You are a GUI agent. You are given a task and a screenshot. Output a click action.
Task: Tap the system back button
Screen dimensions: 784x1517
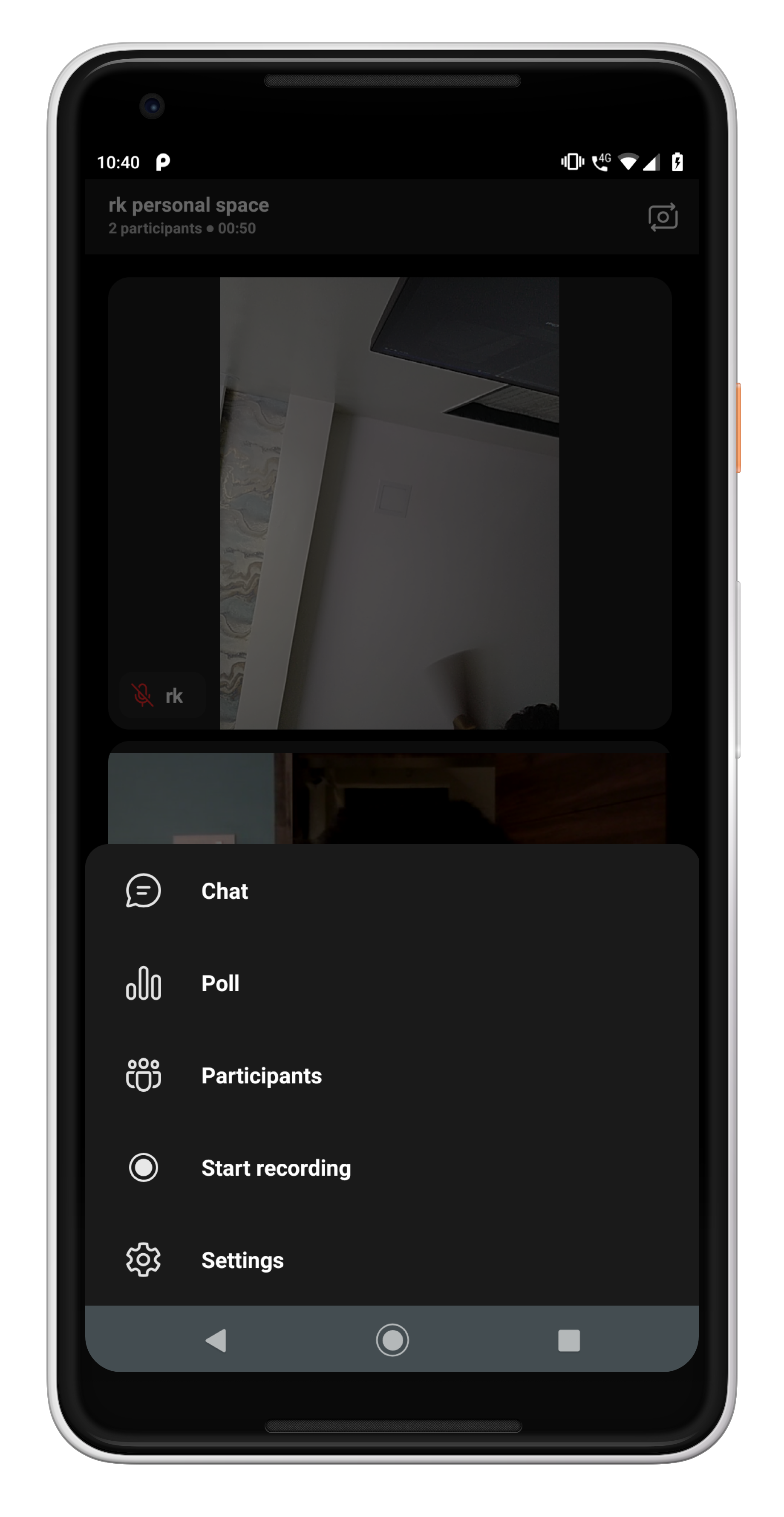click(x=216, y=1340)
